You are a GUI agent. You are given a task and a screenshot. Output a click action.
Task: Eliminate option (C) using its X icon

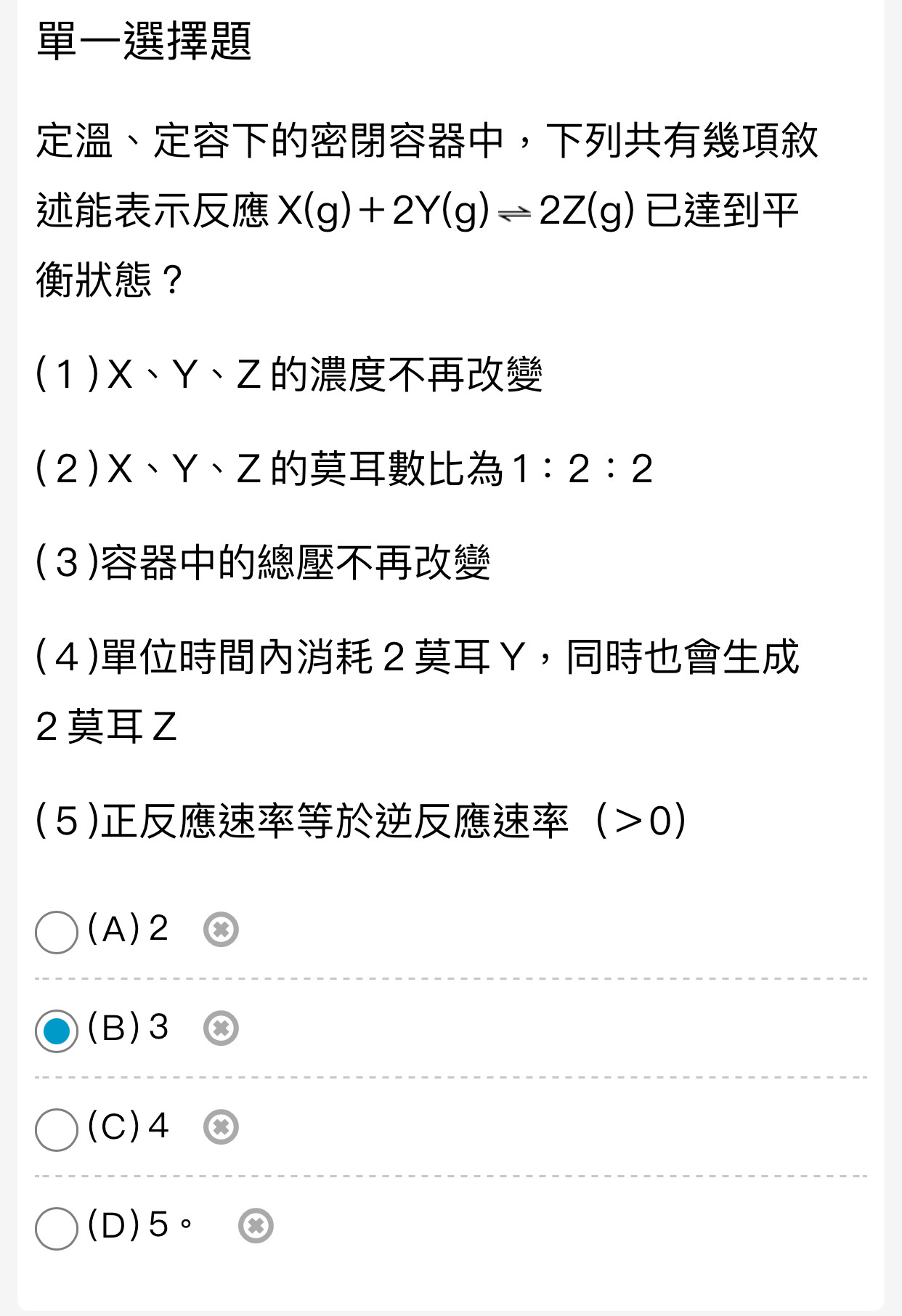coord(221,1127)
